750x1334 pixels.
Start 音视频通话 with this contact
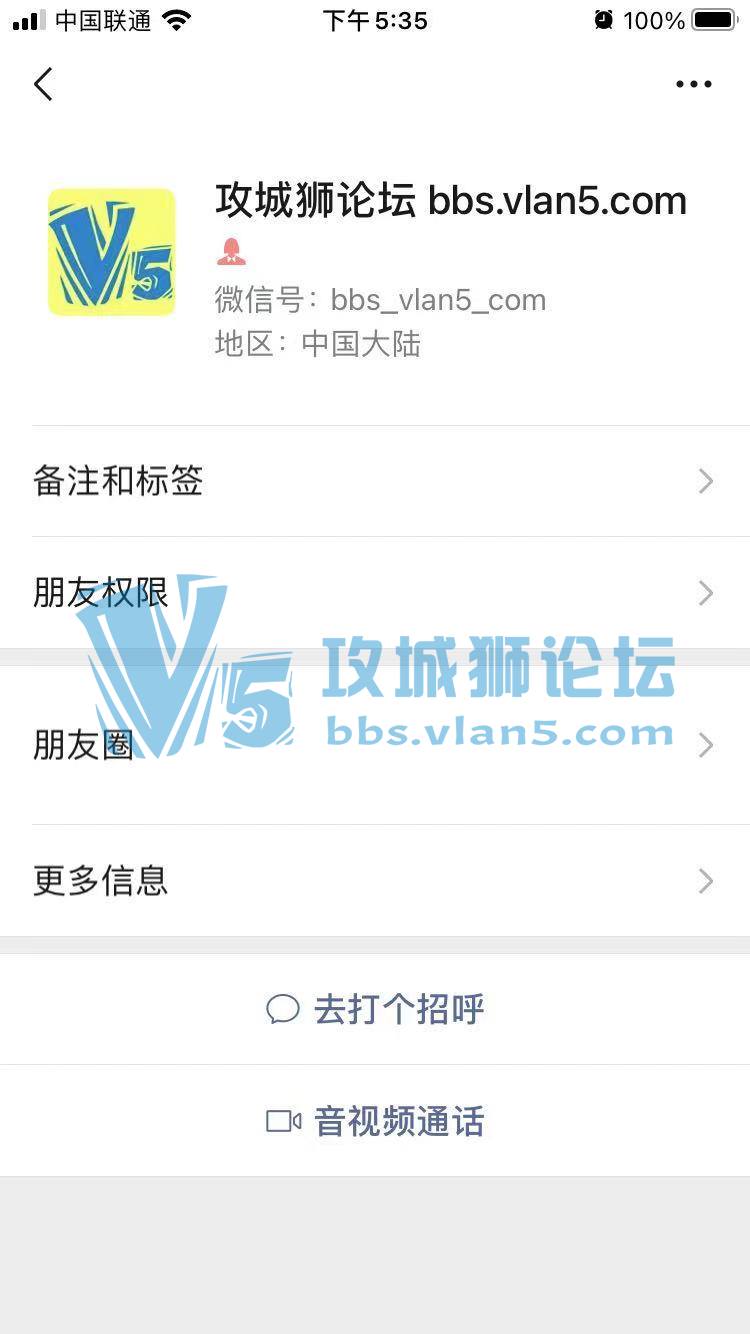click(375, 1121)
